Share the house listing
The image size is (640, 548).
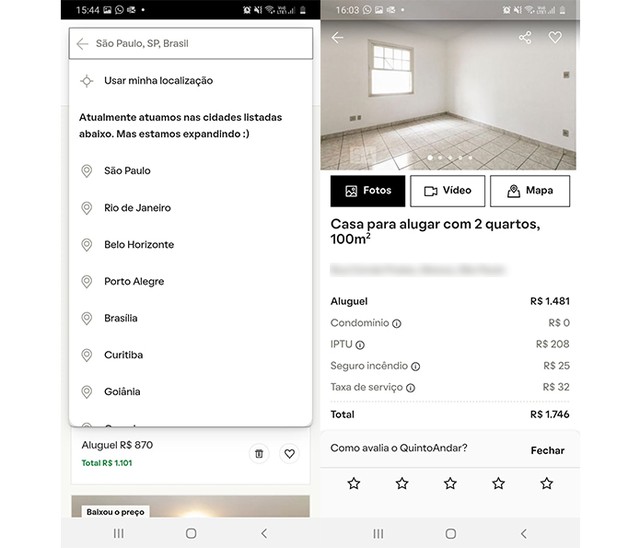525,38
